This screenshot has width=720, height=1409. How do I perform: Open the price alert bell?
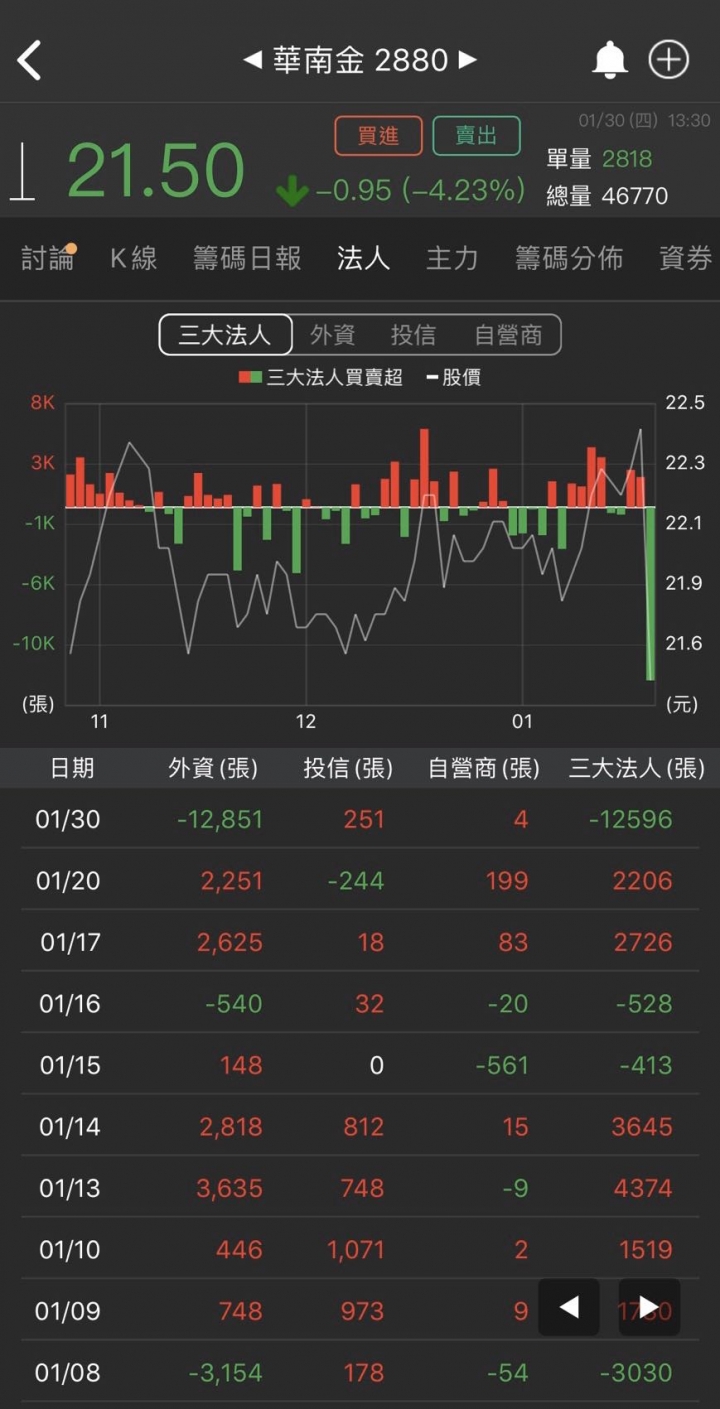(x=609, y=61)
